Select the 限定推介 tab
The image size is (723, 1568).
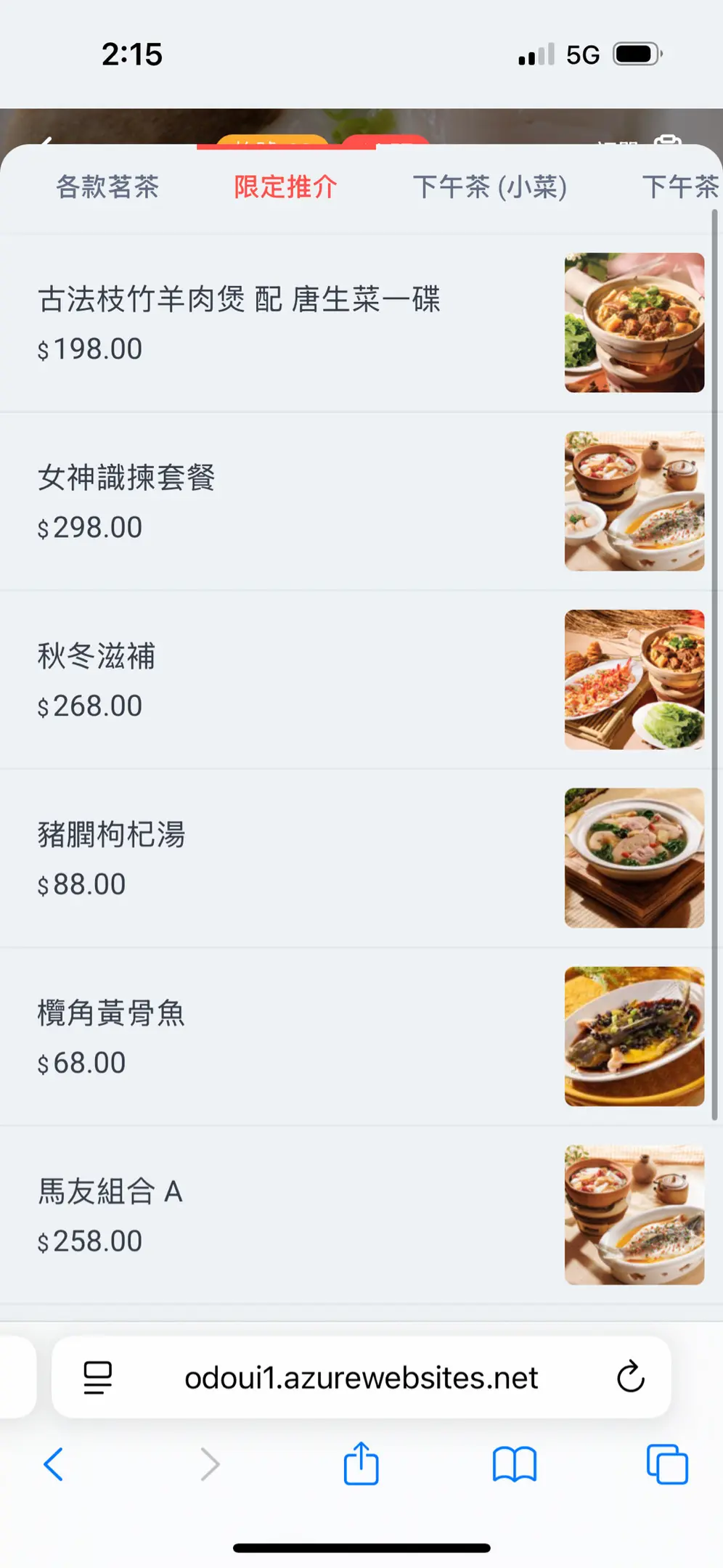(285, 187)
